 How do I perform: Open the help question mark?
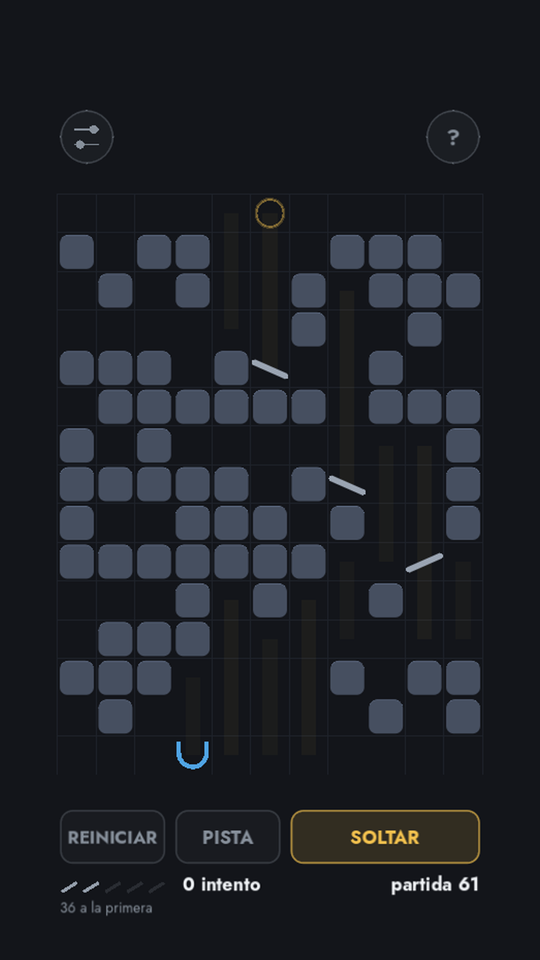point(452,137)
